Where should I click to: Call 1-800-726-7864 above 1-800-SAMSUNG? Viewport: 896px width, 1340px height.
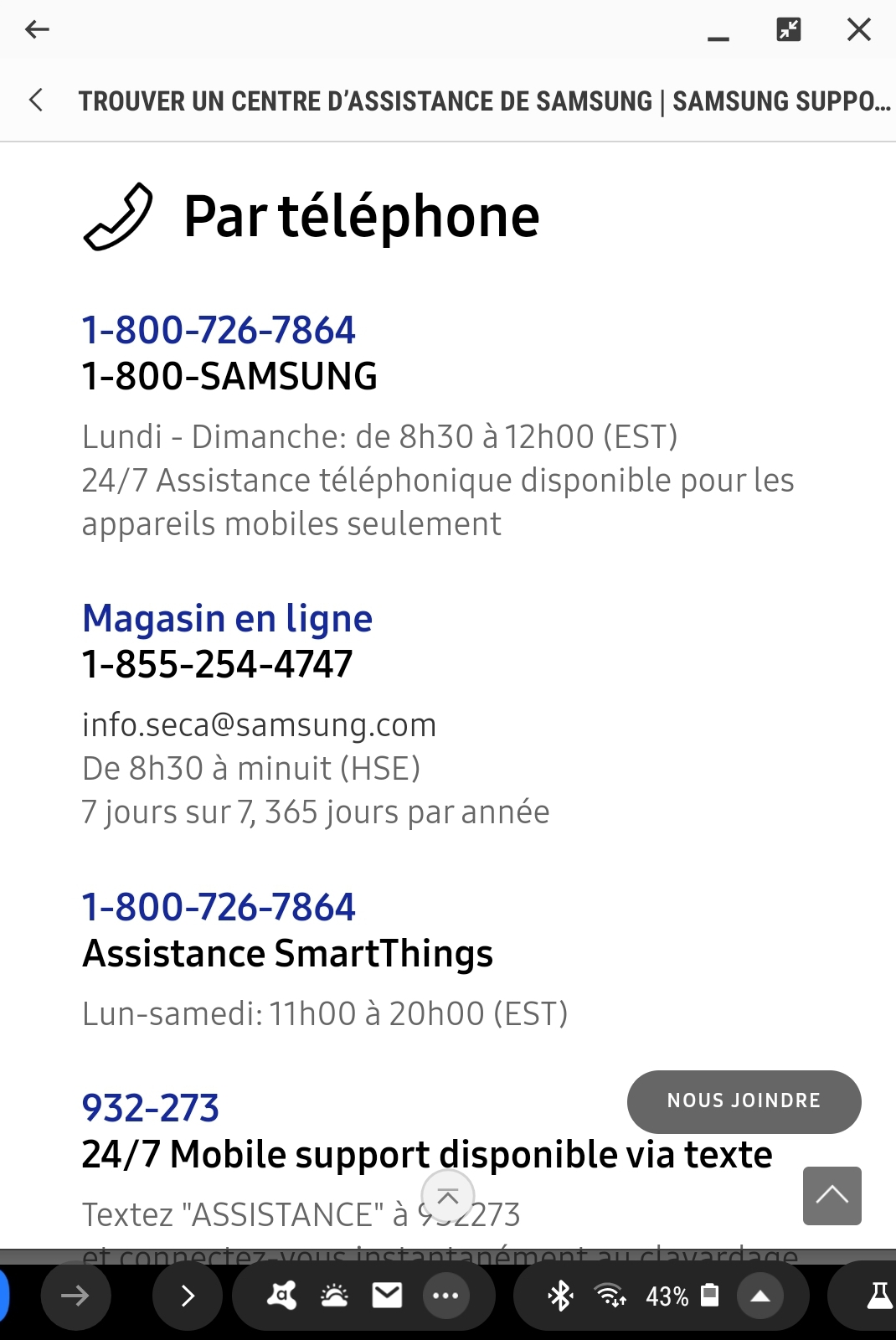pos(219,330)
